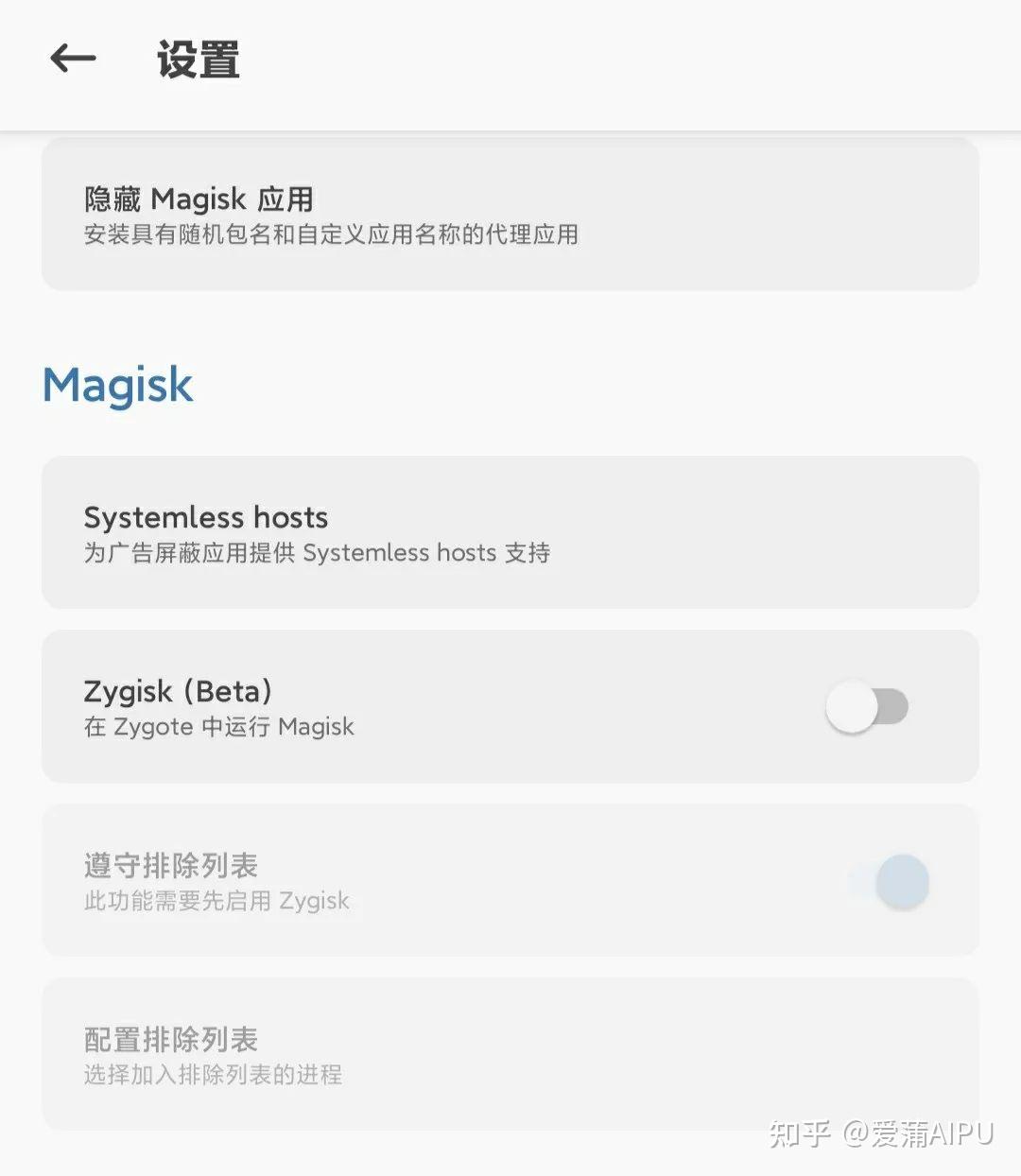Tap 此功能需要先启用 Zygisk hint text

pyautogui.click(x=216, y=901)
